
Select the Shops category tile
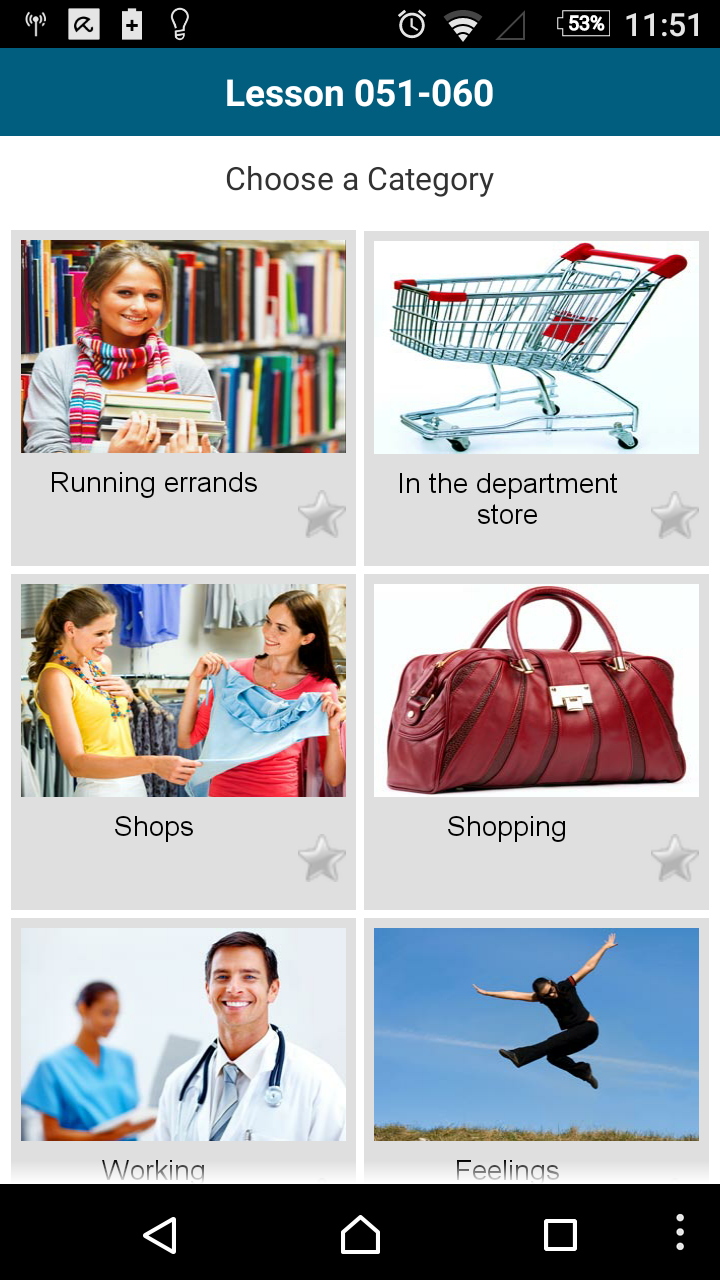click(183, 690)
